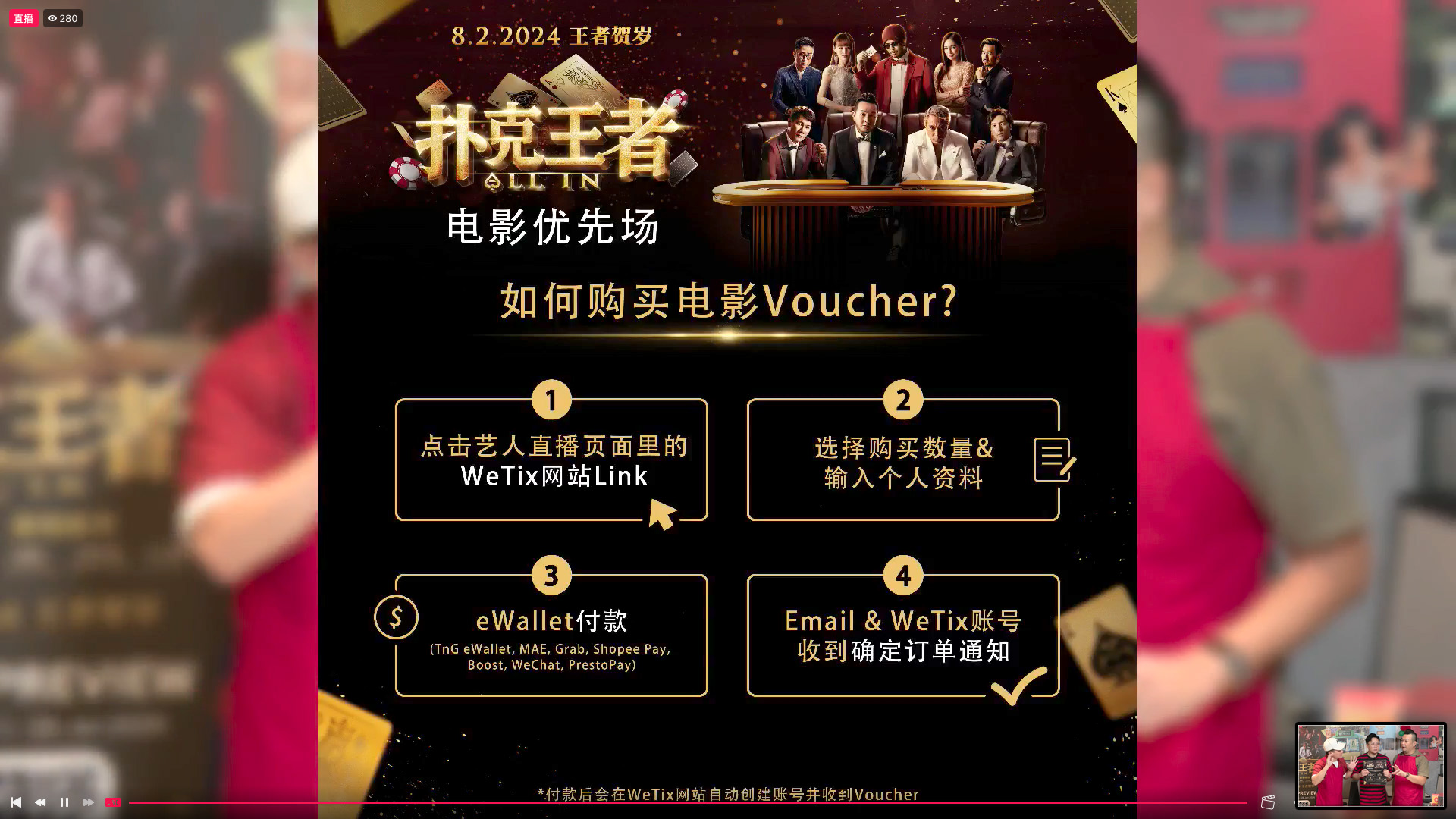Fast forward the video
Screen dimensions: 1456x819
[x=89, y=802]
